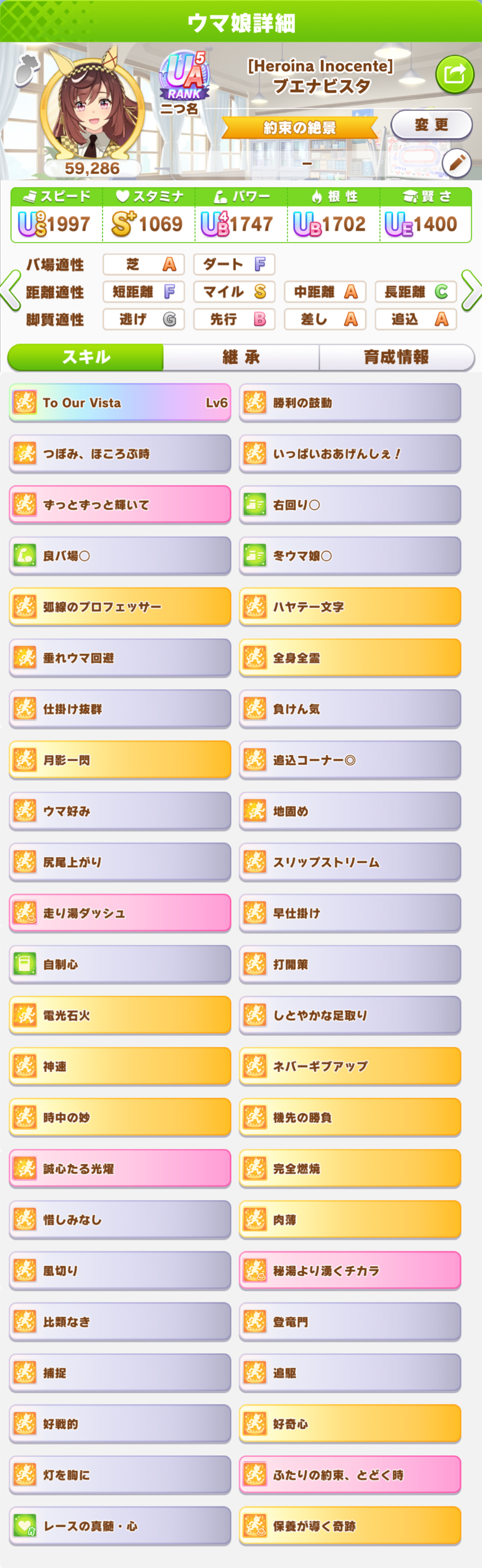Tap the pencil edit icon
The image size is (482, 1568).
(456, 162)
